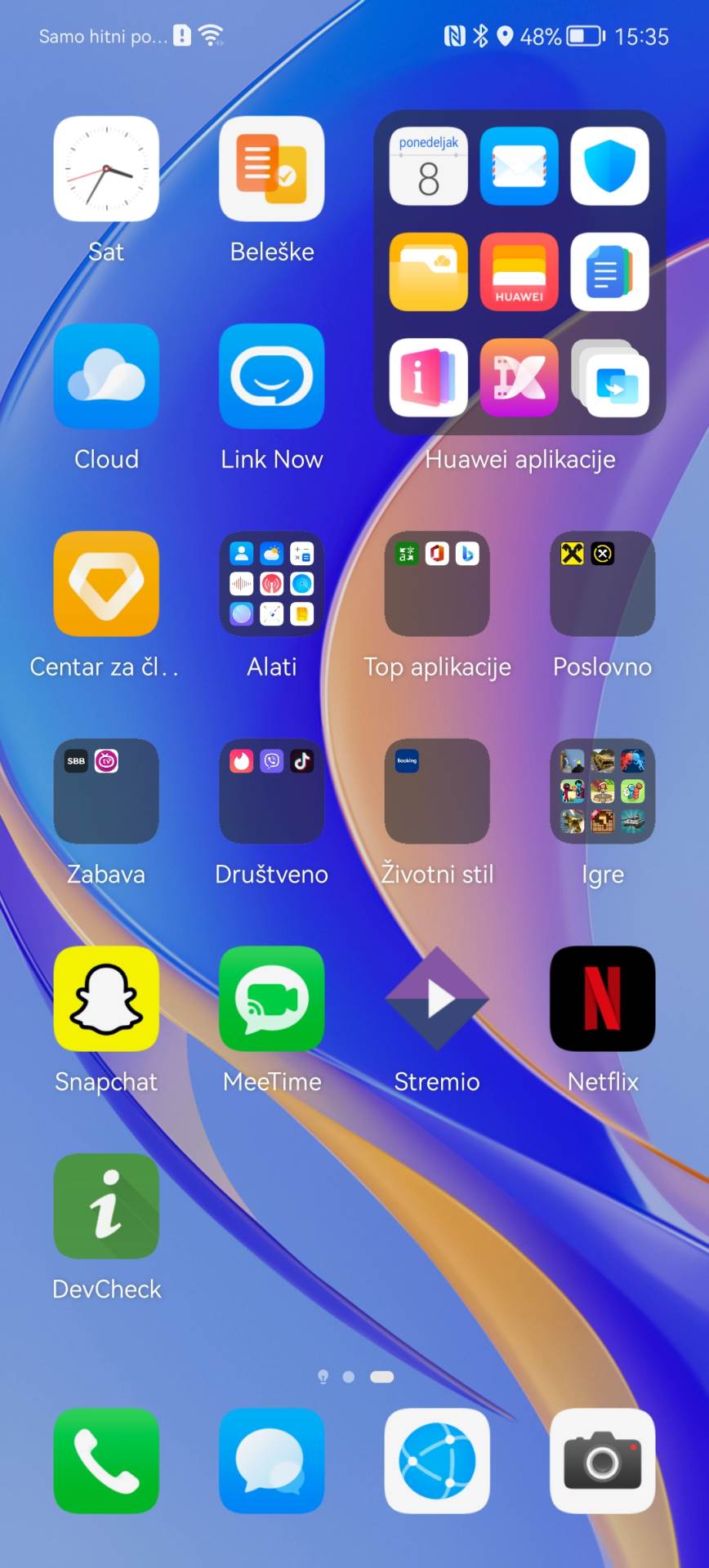709x1568 pixels.
Task: Open the DevCheck device info app
Action: tap(105, 1206)
